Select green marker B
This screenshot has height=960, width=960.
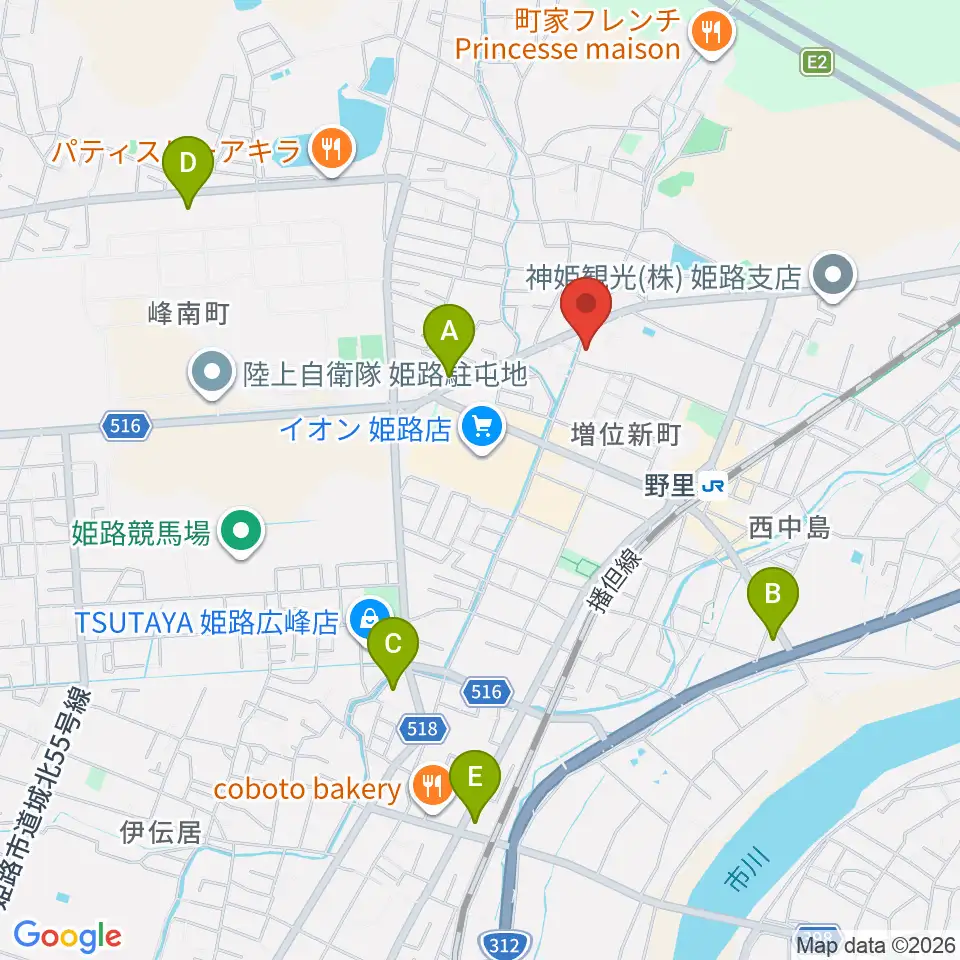(773, 602)
